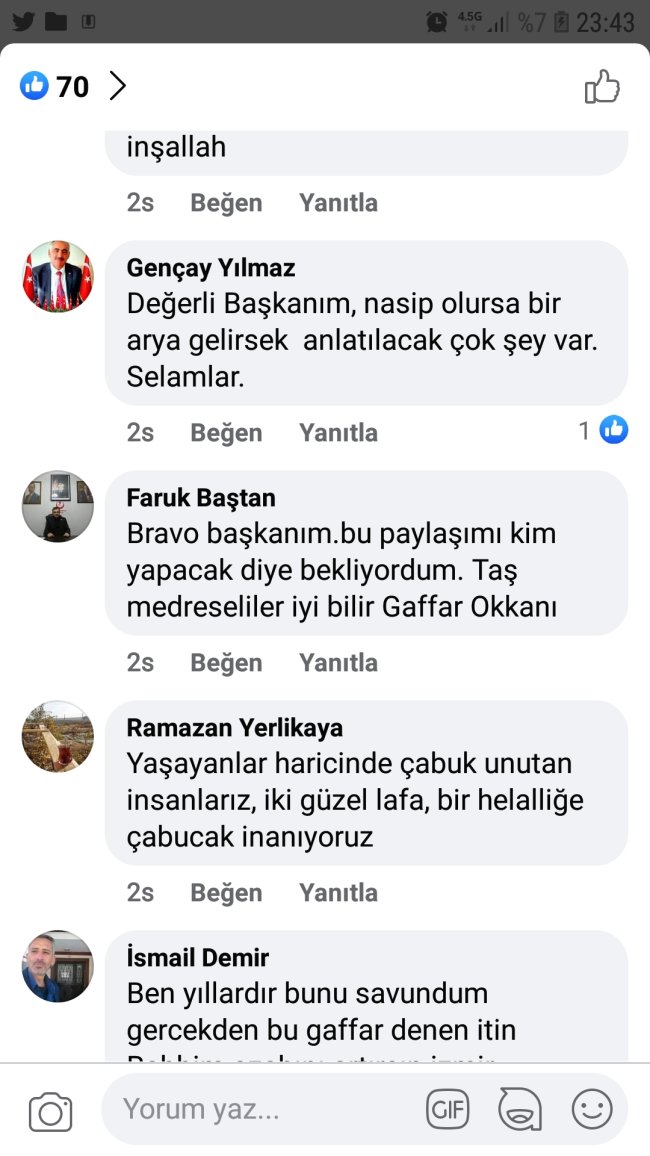The image size is (650, 1156).
Task: Reply to Faruk Baştan's comment
Action: 338,663
